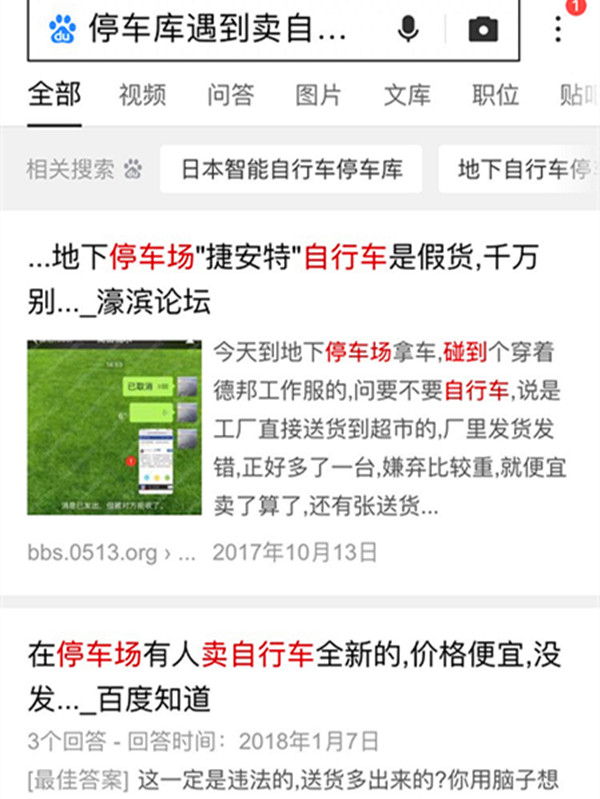Switch to the 视频 tab
The width and height of the screenshot is (600, 799).
pos(142,95)
